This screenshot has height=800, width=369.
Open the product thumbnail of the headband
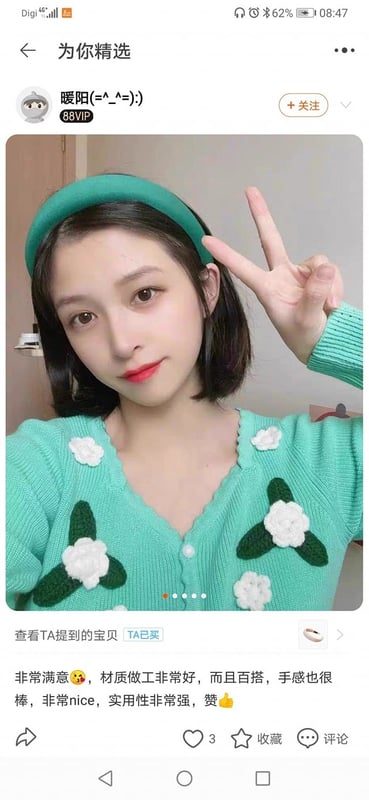313,635
